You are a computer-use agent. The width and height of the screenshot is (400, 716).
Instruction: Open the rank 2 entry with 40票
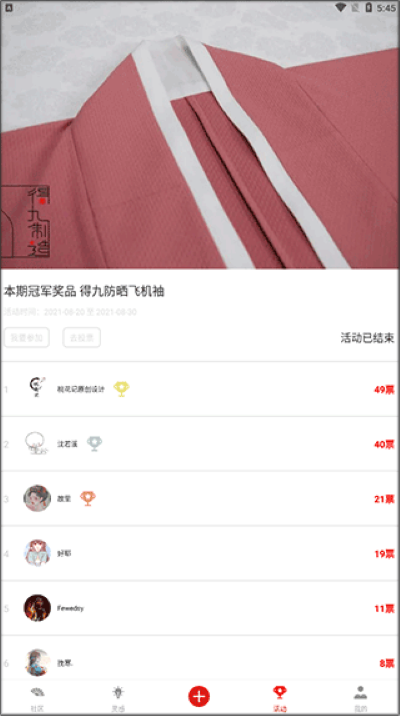coord(200,444)
